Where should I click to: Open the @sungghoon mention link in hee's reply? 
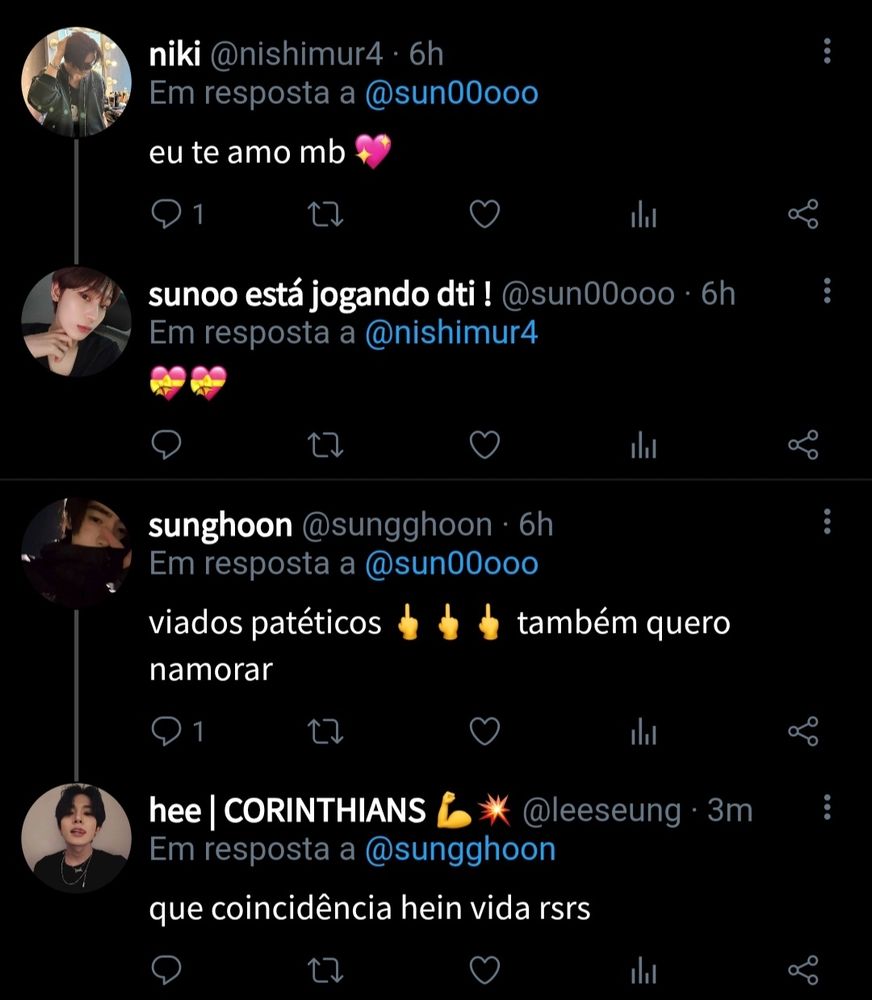tap(459, 850)
